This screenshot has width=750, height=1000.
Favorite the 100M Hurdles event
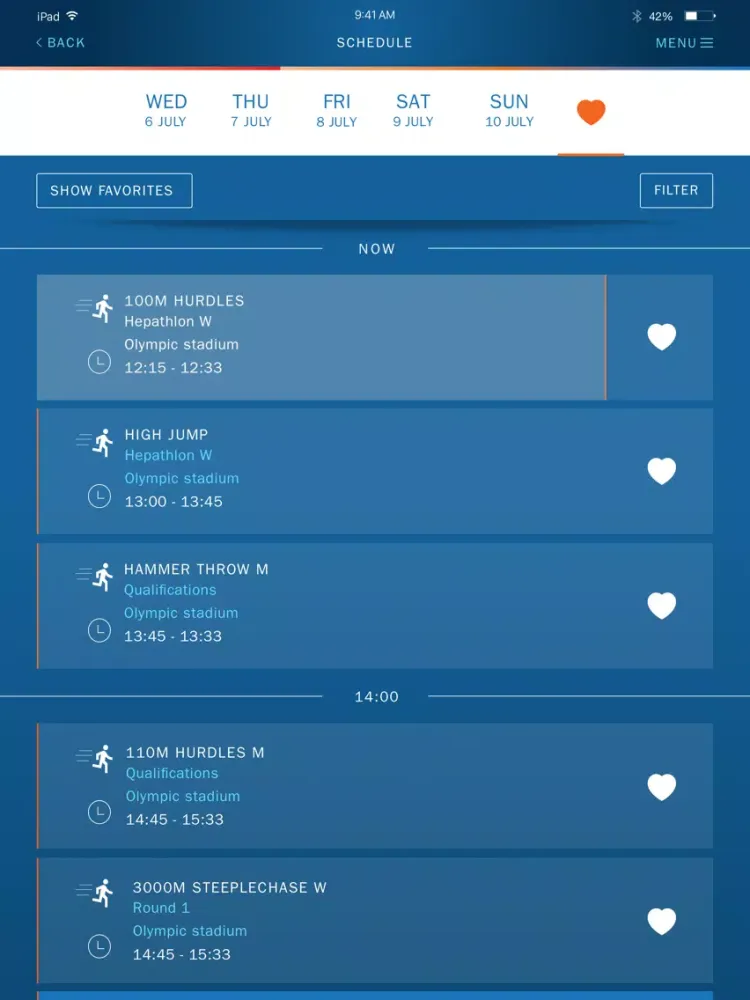(x=661, y=337)
